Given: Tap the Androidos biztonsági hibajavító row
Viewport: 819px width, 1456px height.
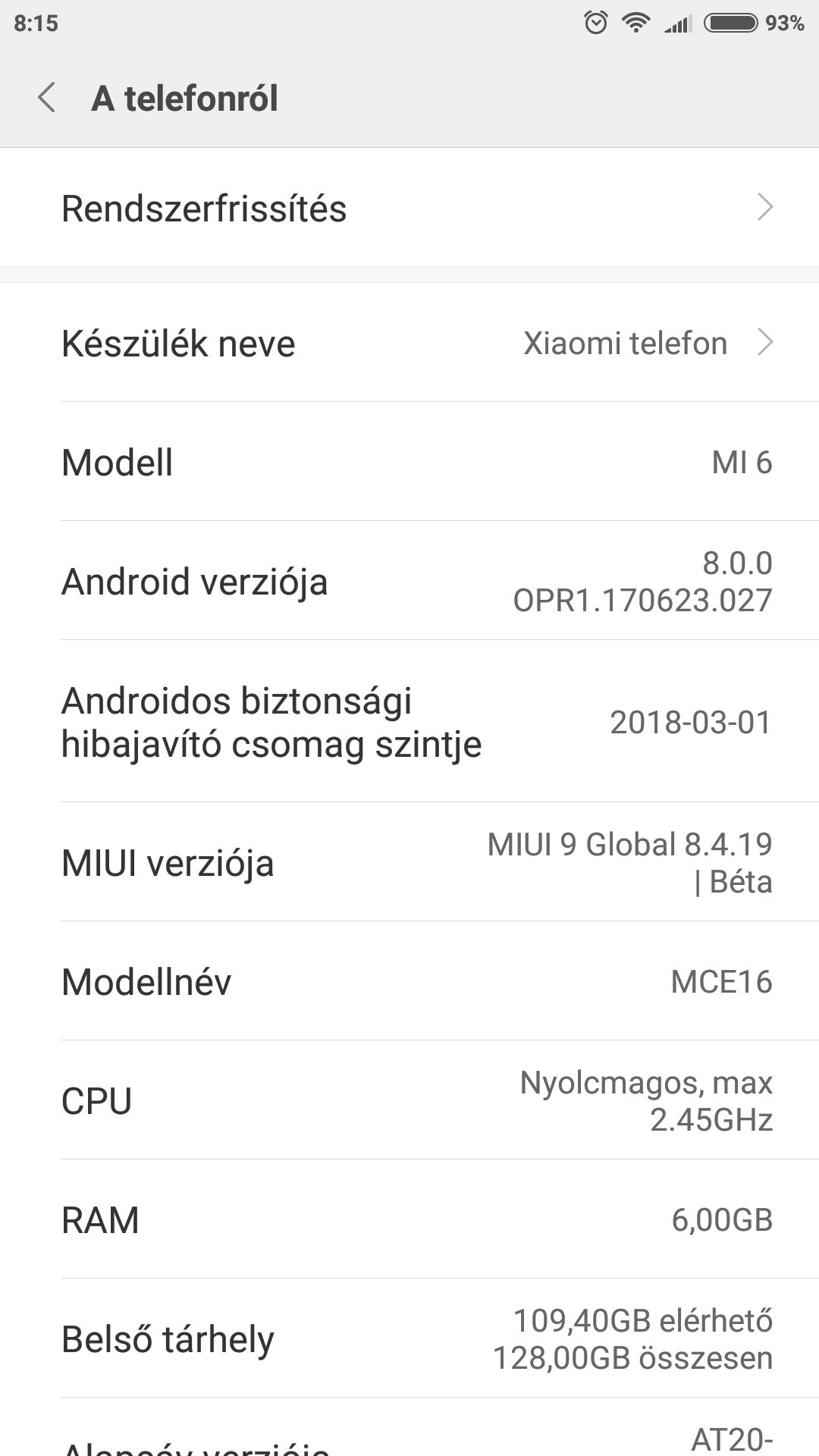Looking at the screenshot, I should point(409,722).
